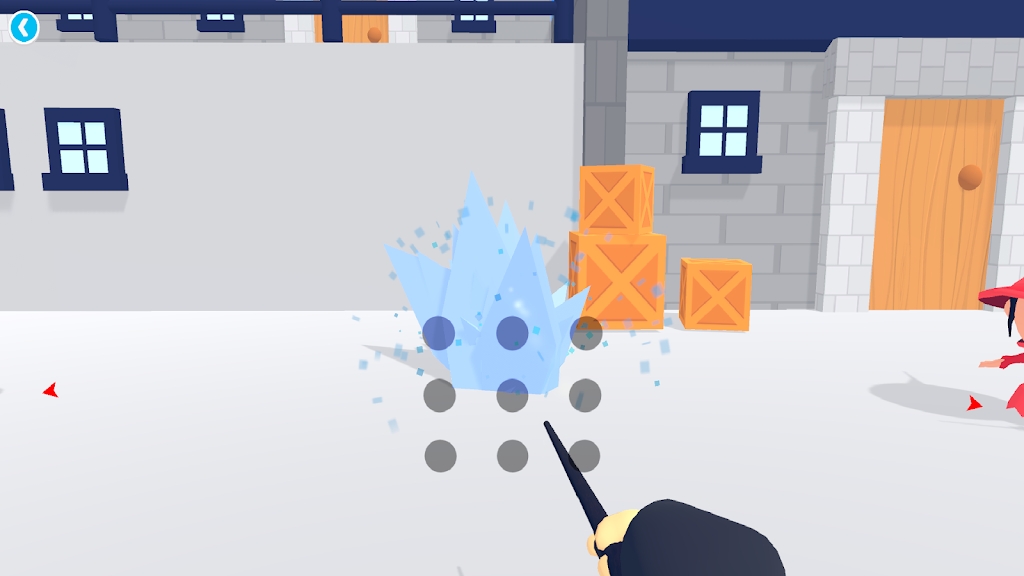1024x576 pixels.
Task: Select the top-right dot of the spell grid
Action: pos(585,332)
